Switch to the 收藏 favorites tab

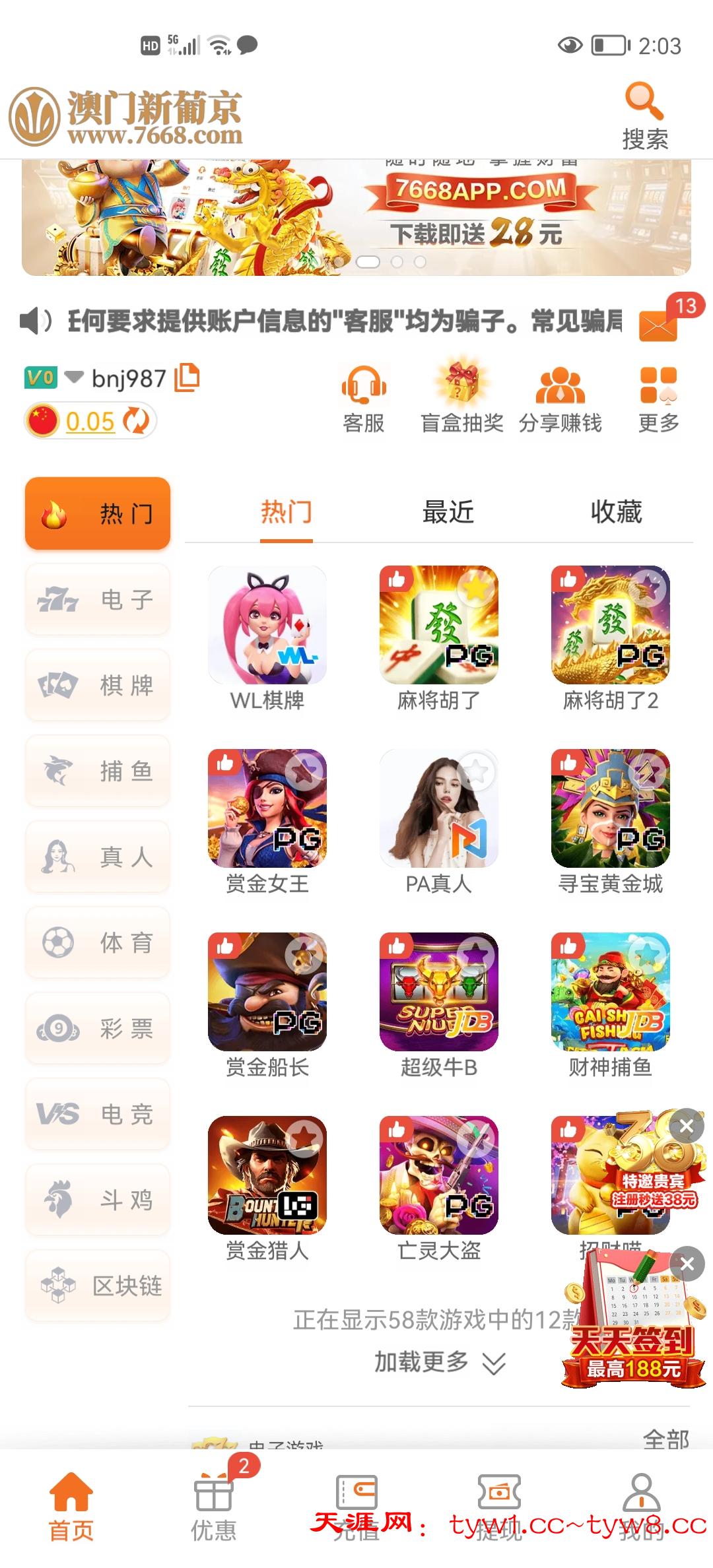(x=616, y=512)
